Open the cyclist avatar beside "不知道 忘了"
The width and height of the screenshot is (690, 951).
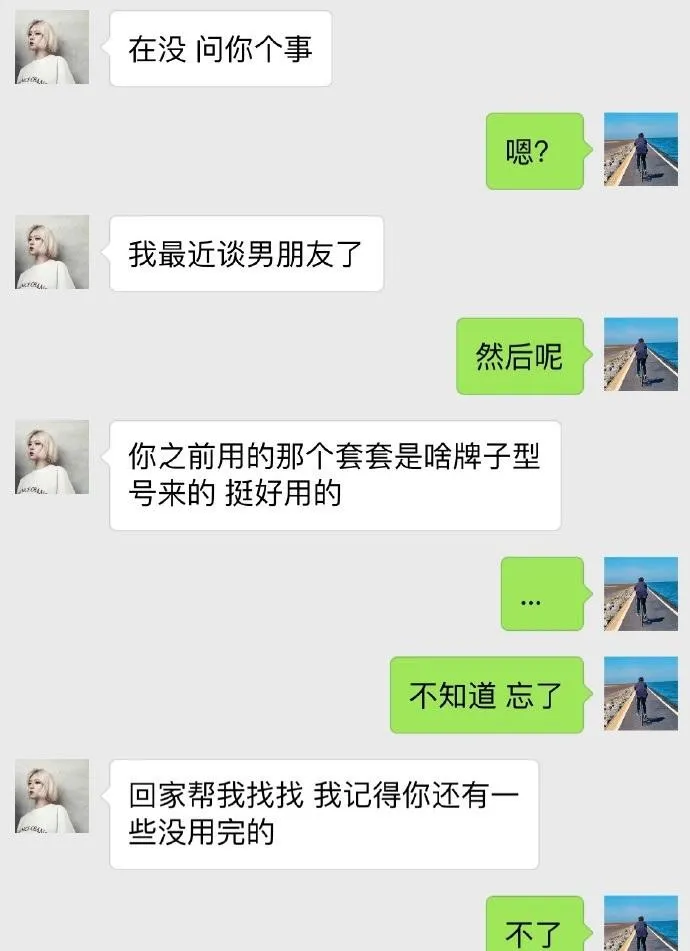pos(640,694)
